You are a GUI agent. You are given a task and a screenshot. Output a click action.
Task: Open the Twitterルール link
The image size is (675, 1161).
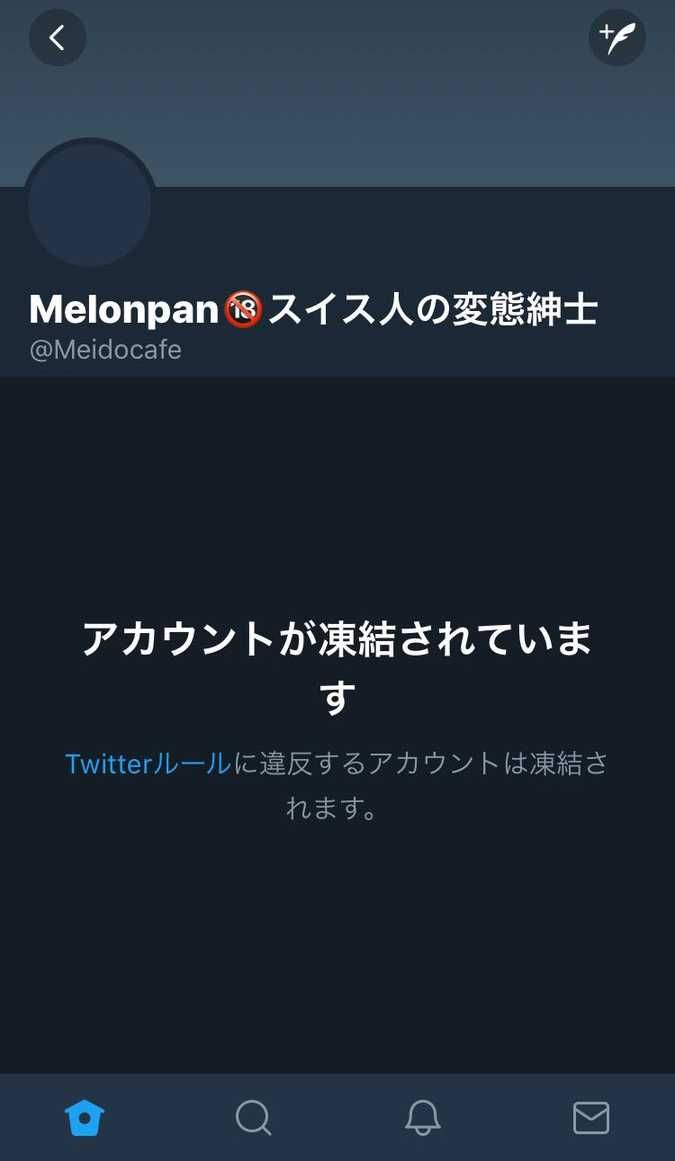(x=149, y=763)
